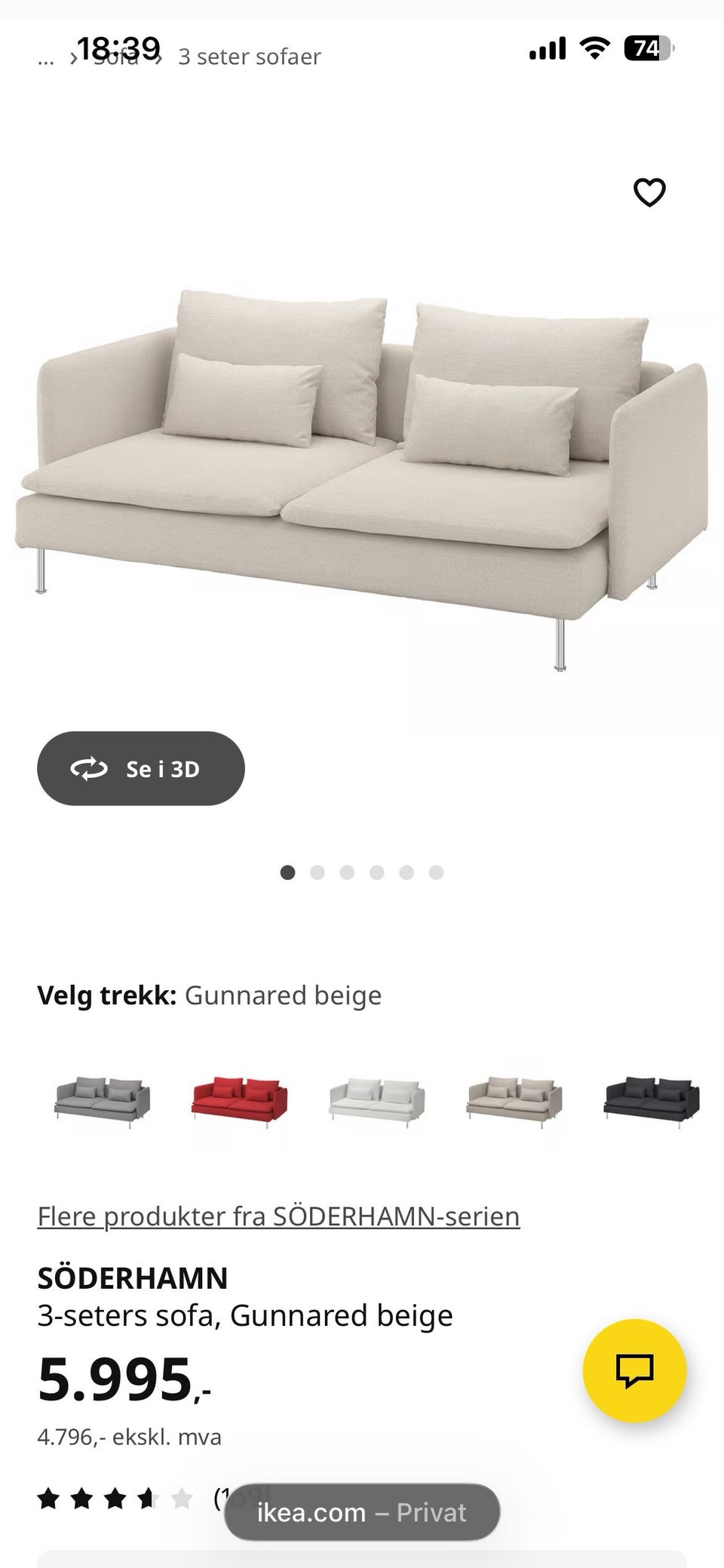Tap the 3D rotation icon
Viewport: 724px width, 1568px height.
(90, 768)
